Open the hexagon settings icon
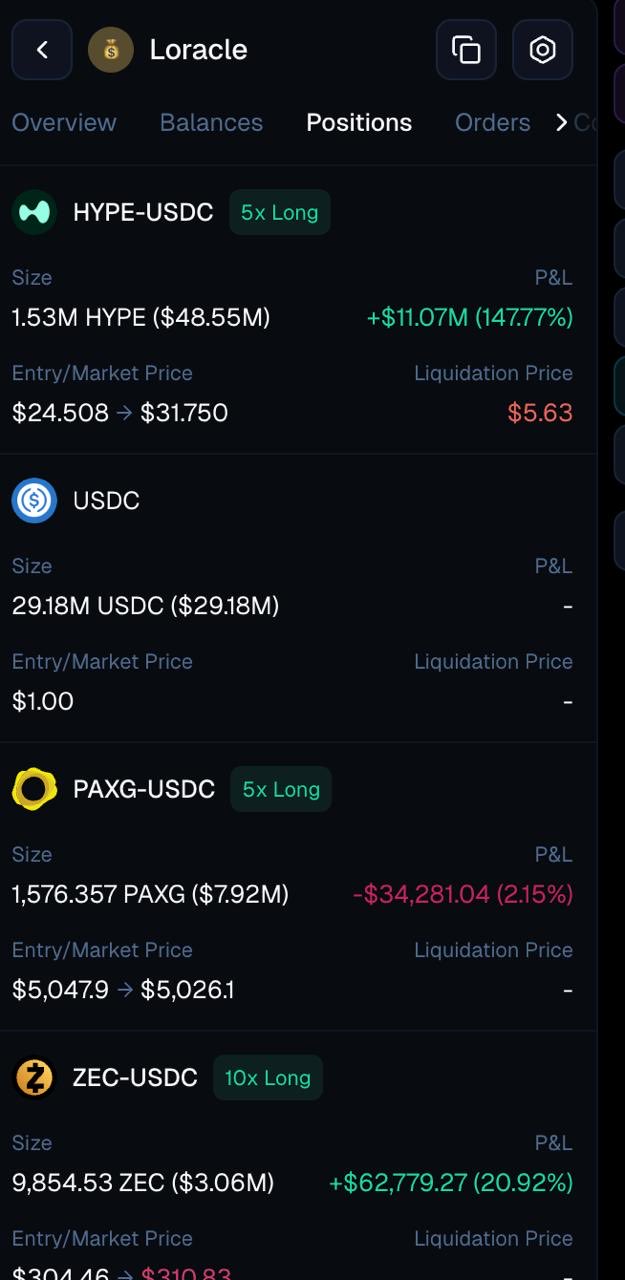 (542, 50)
